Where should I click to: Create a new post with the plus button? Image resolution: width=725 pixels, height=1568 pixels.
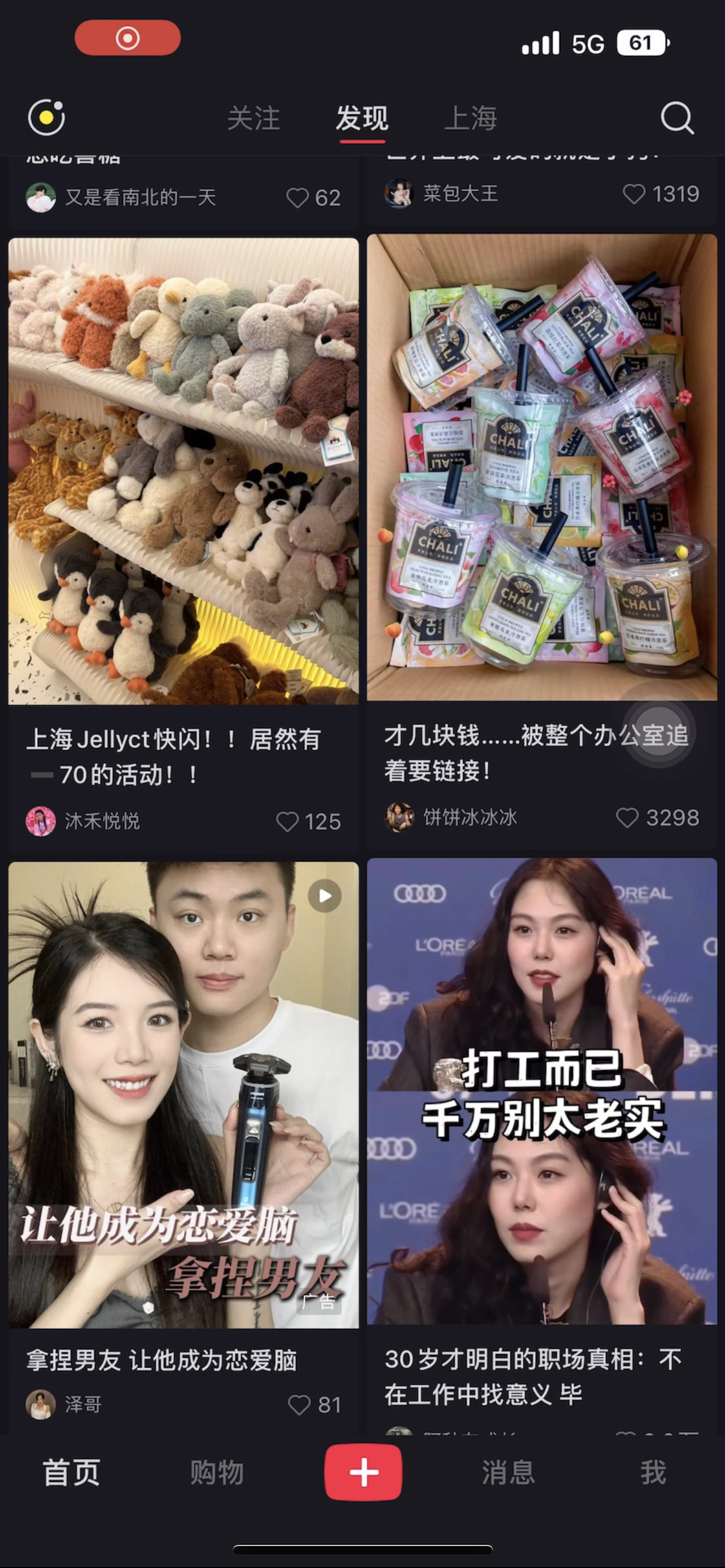pos(363,1473)
